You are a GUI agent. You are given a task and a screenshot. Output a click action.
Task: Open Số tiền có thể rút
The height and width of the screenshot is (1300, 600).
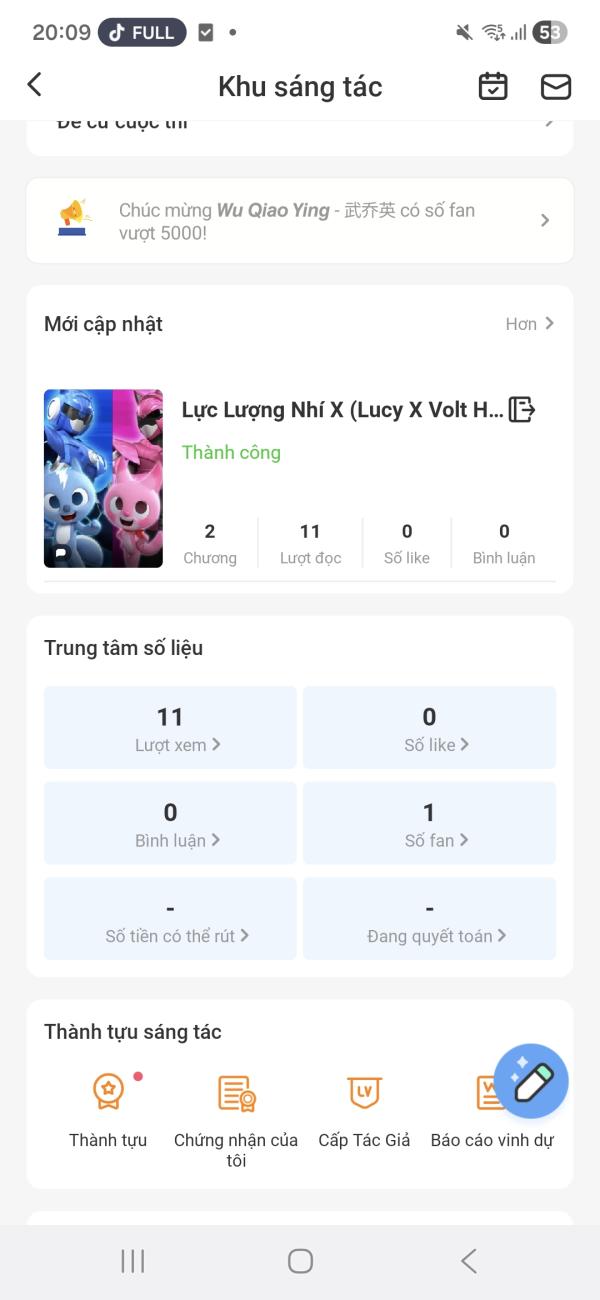(170, 919)
